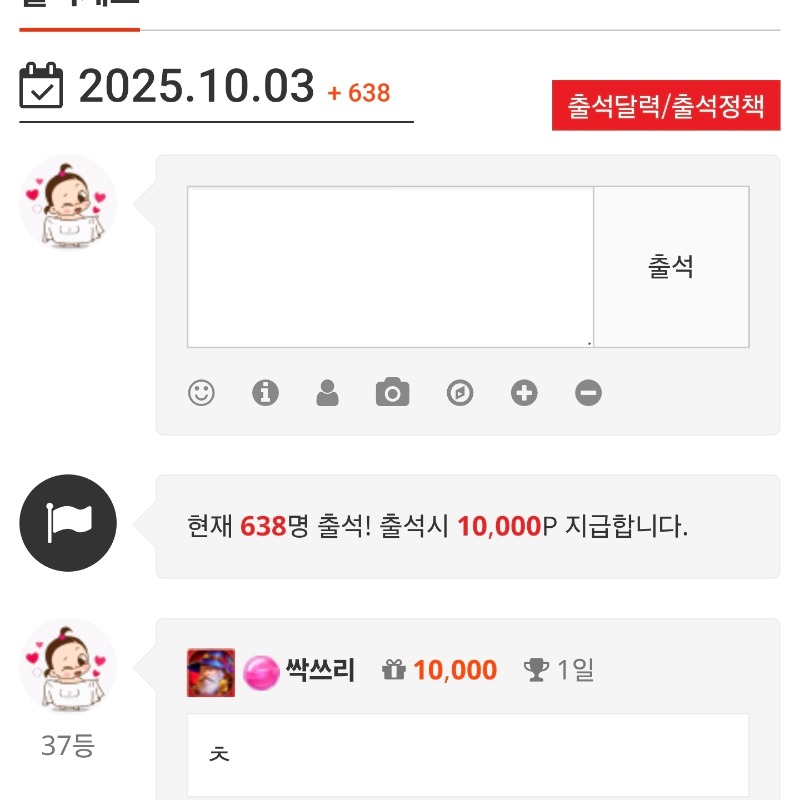The width and height of the screenshot is (800, 800).
Task: Tap the info icon below the text box
Action: point(265,393)
